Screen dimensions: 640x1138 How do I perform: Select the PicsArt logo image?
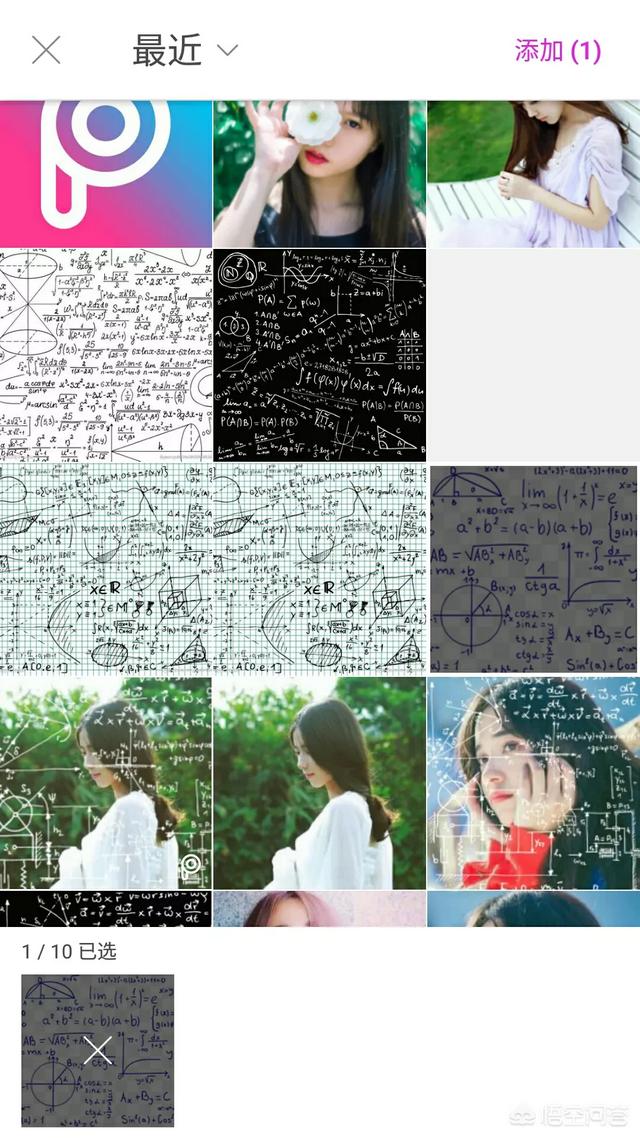(106, 174)
